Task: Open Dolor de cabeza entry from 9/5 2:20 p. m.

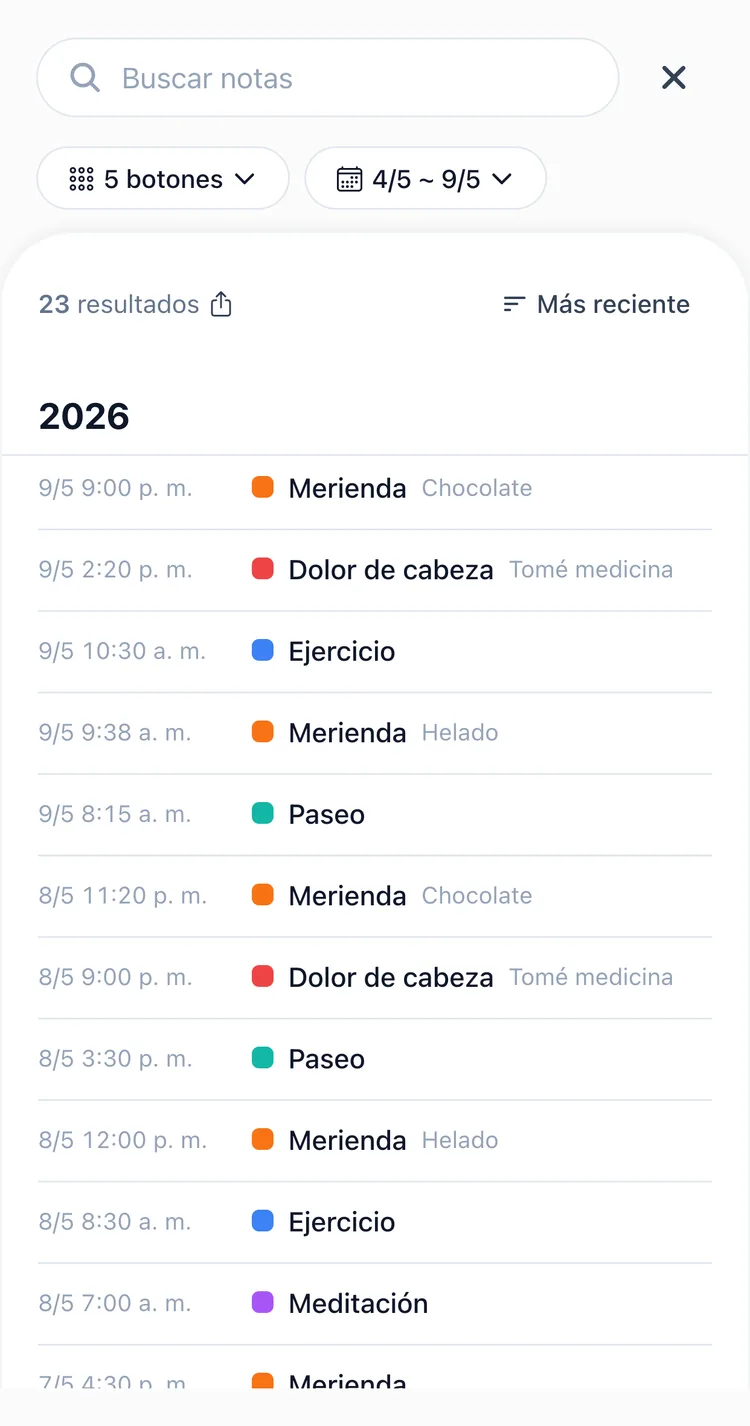Action: 375,570
